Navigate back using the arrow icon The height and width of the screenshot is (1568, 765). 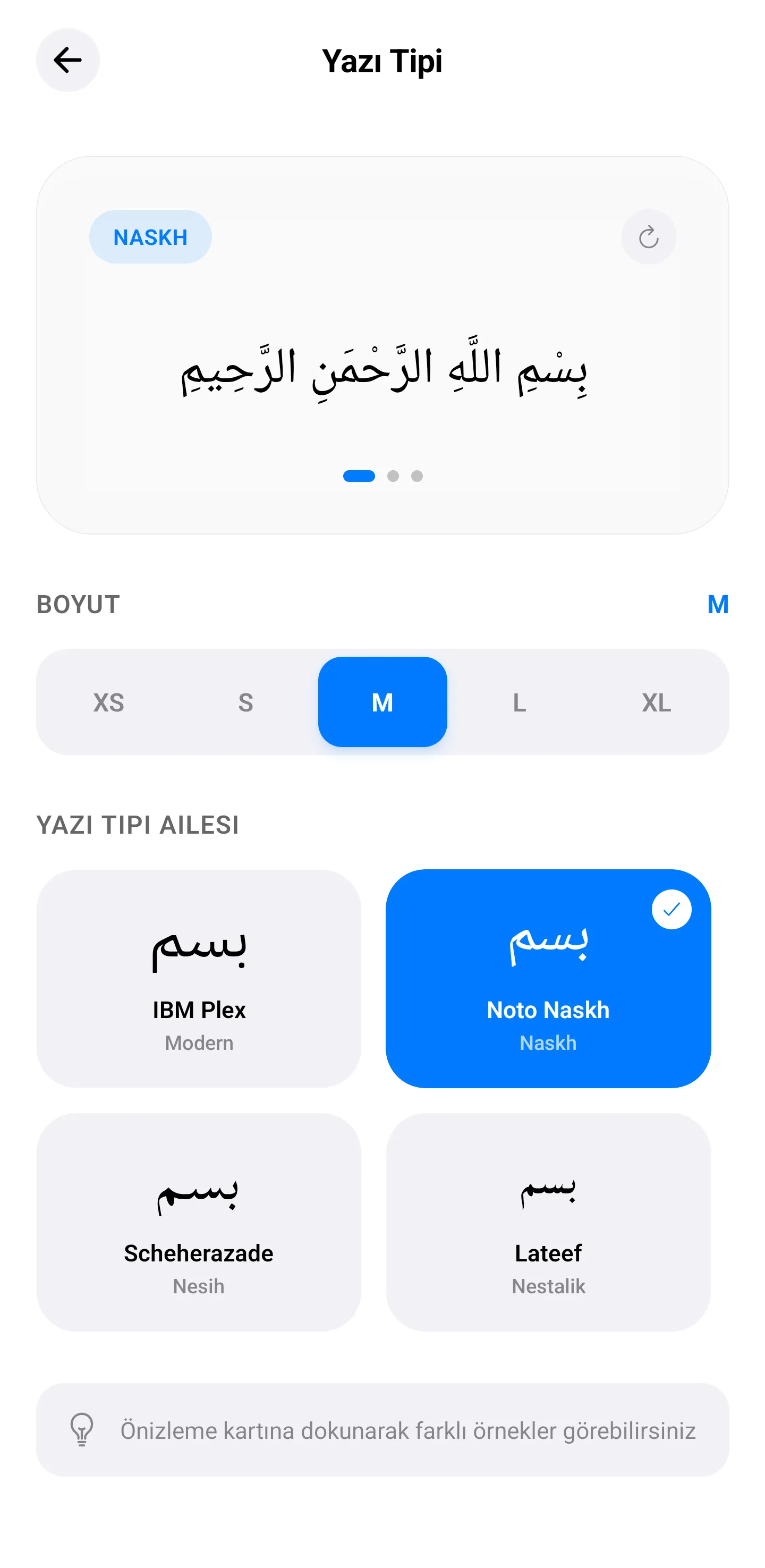tap(67, 60)
